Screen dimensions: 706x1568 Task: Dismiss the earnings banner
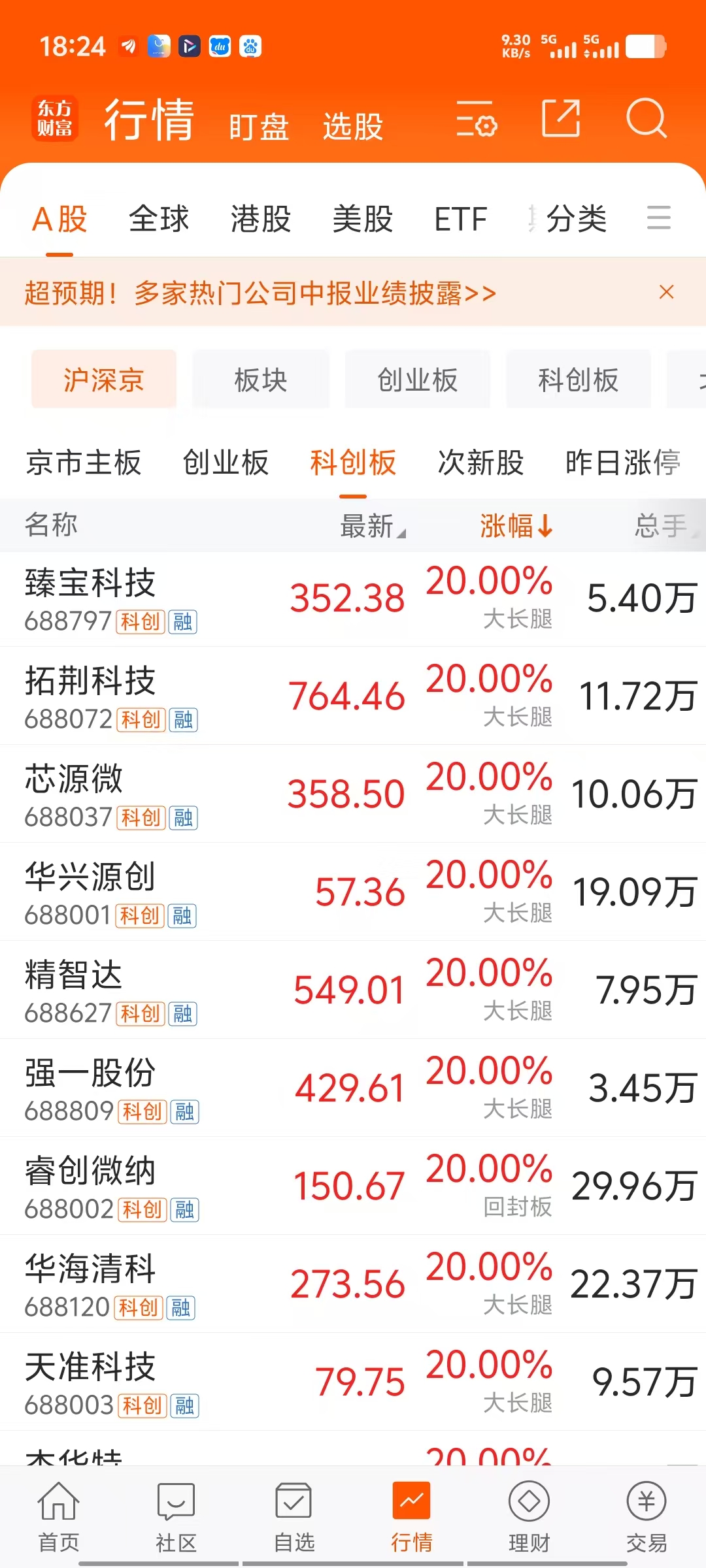pyautogui.click(x=666, y=292)
